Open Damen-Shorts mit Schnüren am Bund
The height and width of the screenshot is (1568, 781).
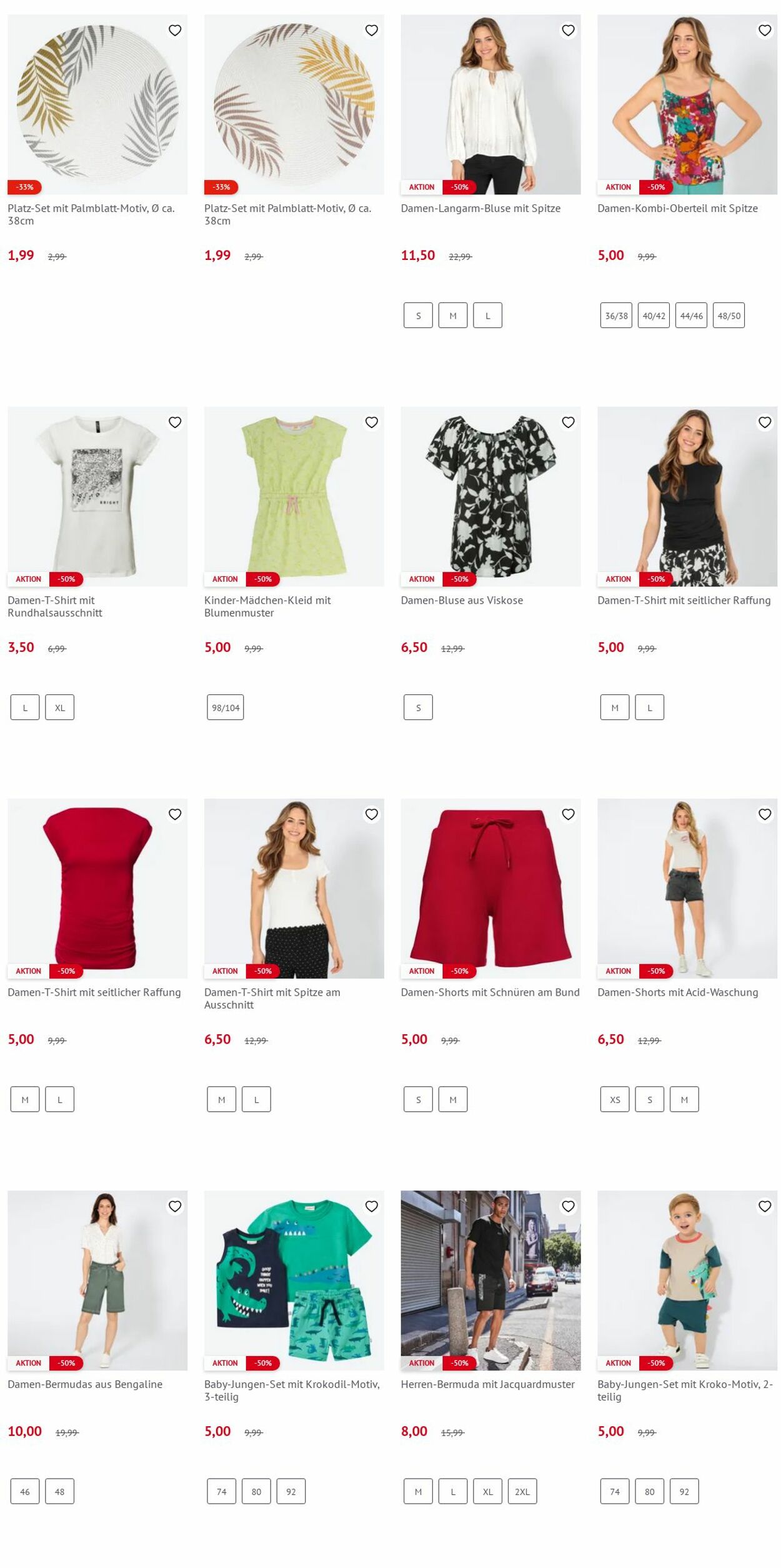tap(490, 888)
